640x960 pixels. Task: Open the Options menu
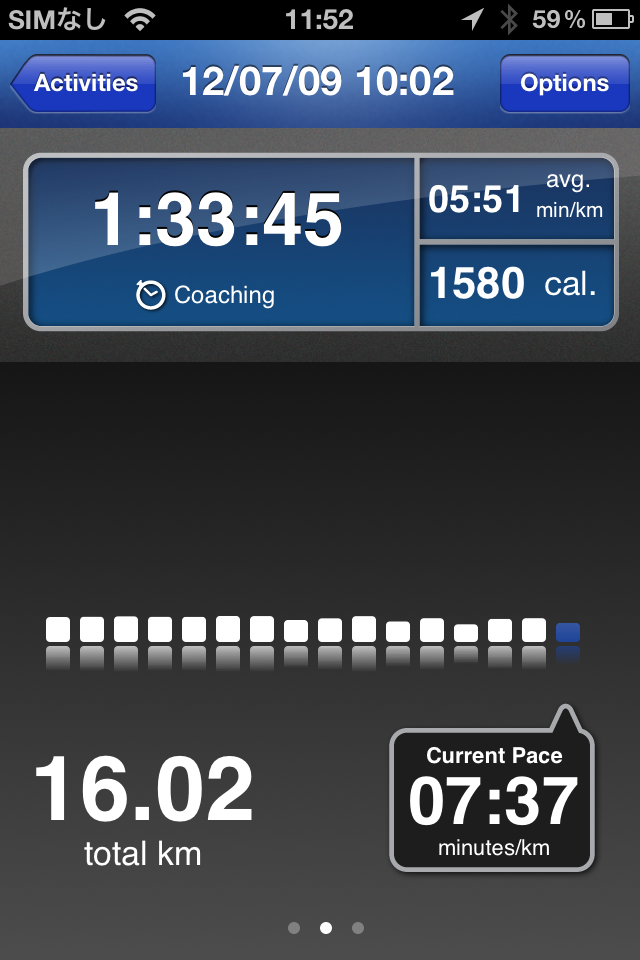pos(564,83)
